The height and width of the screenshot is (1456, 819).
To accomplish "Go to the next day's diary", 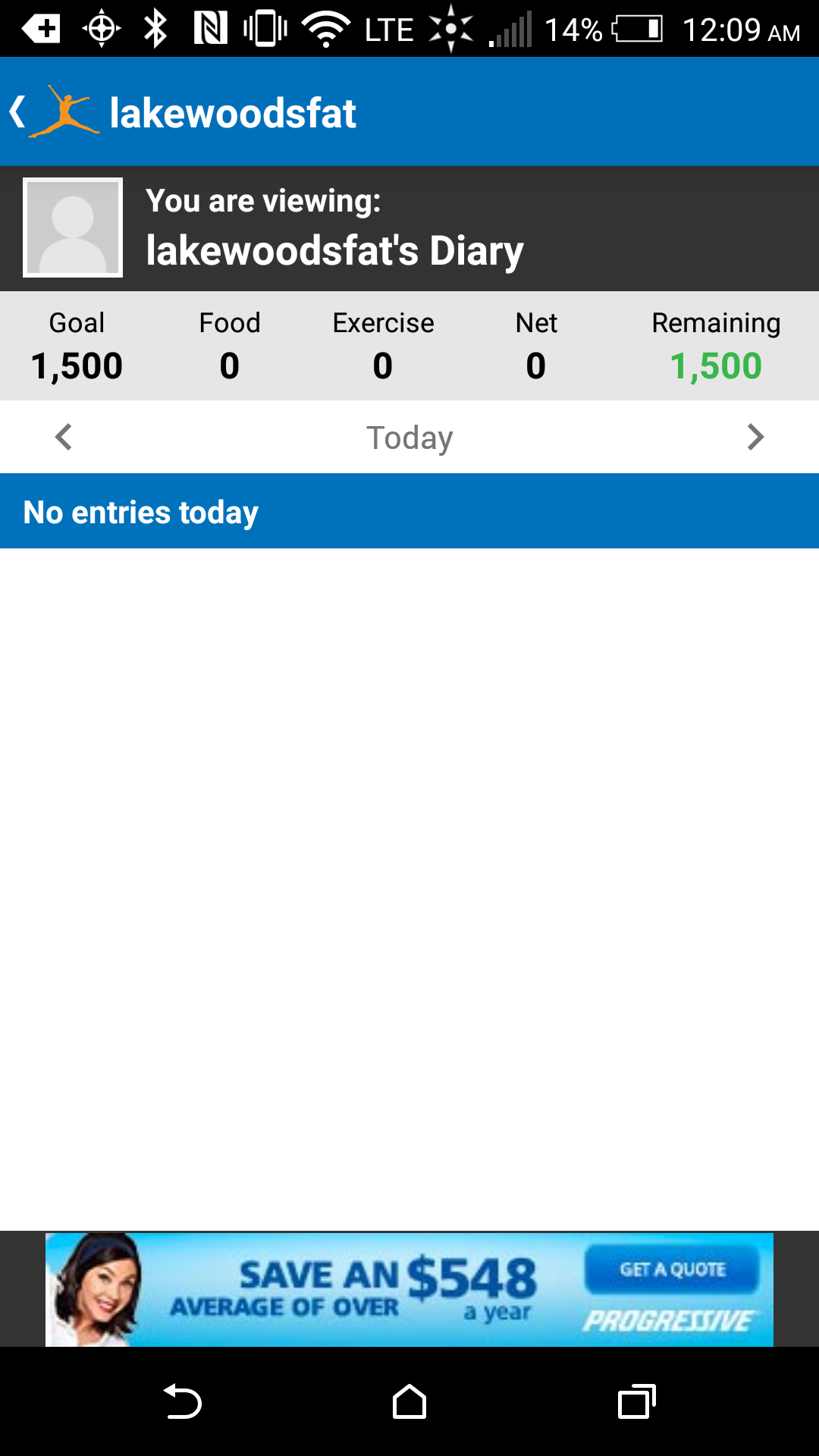I will [x=755, y=437].
